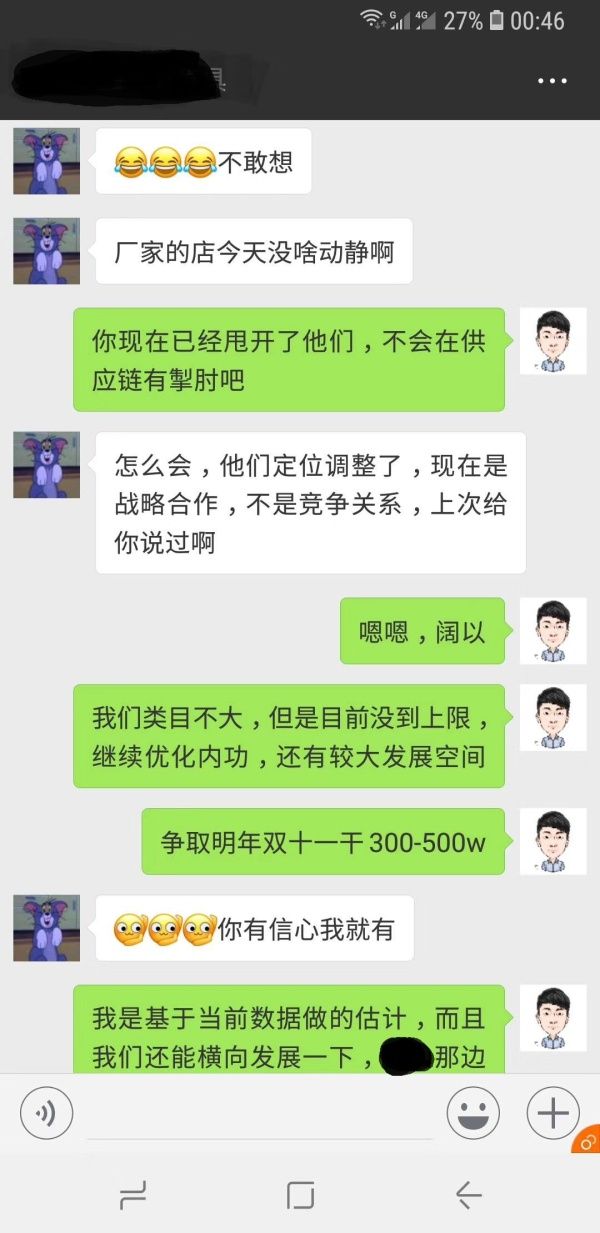600x1233 pixels.
Task: Open cat avatar beside 不敢想 message
Action: pos(46,161)
